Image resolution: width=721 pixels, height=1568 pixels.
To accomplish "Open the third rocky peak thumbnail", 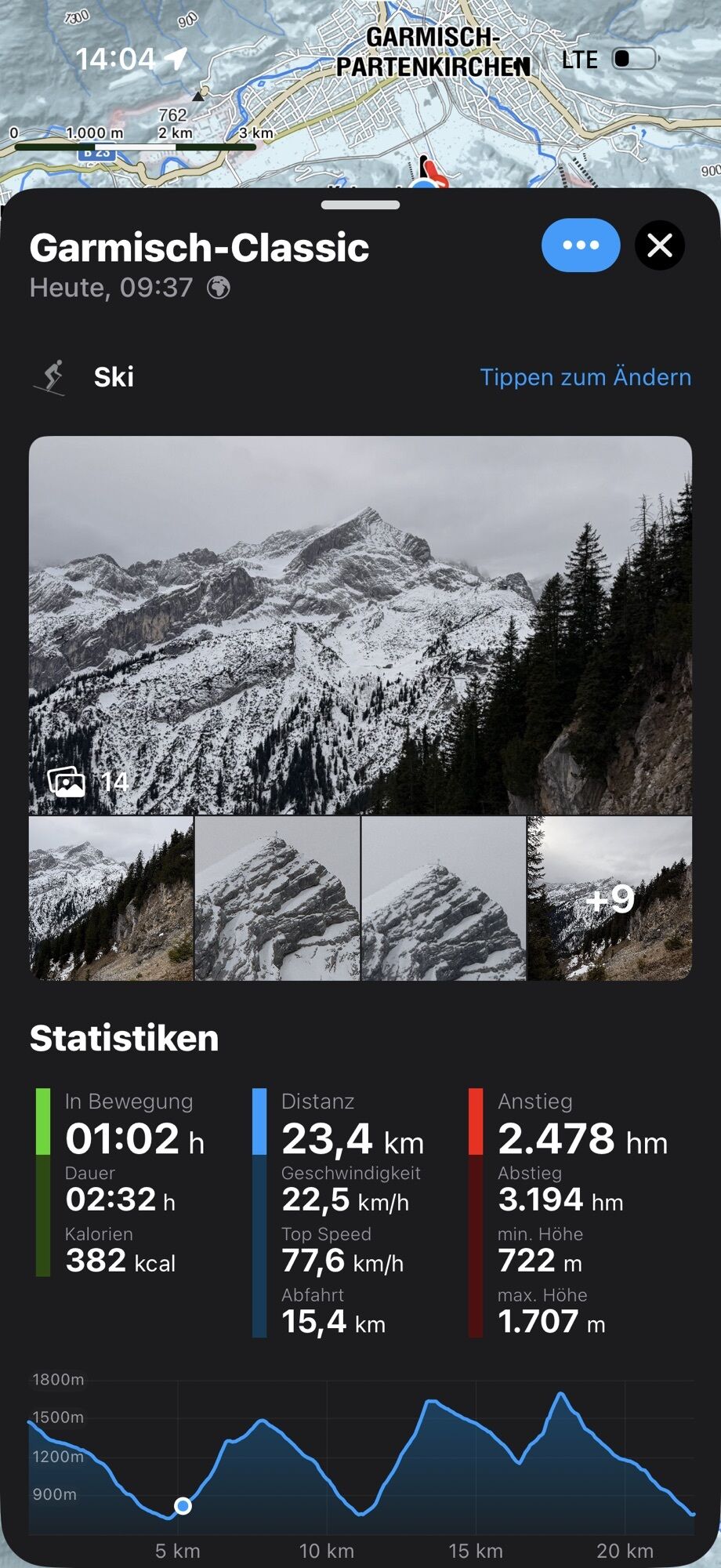I will coord(444,898).
